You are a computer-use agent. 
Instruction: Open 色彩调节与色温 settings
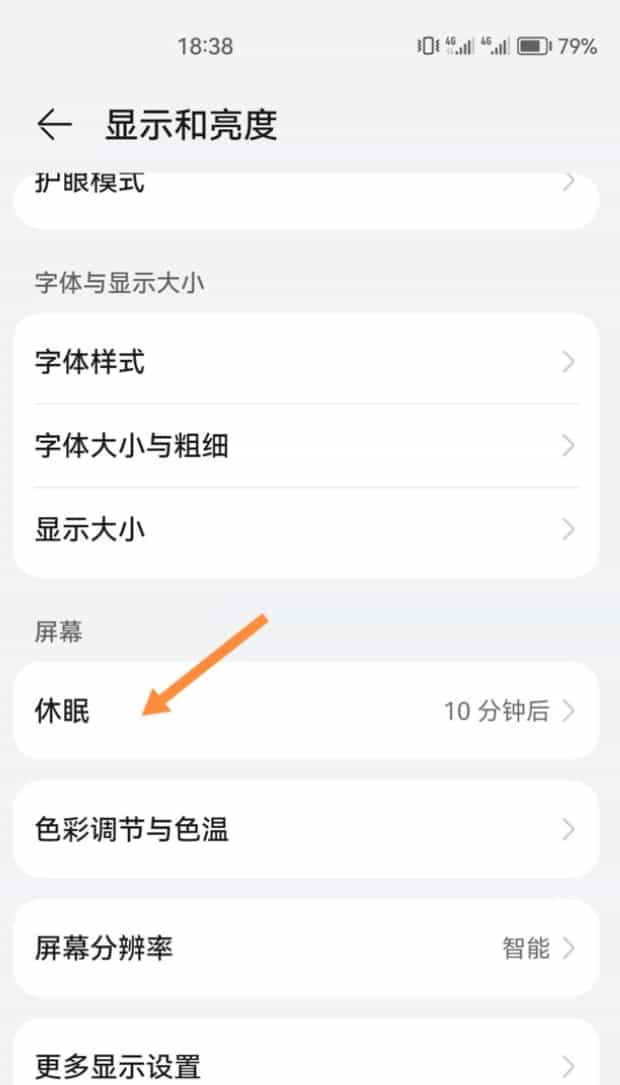tap(306, 829)
